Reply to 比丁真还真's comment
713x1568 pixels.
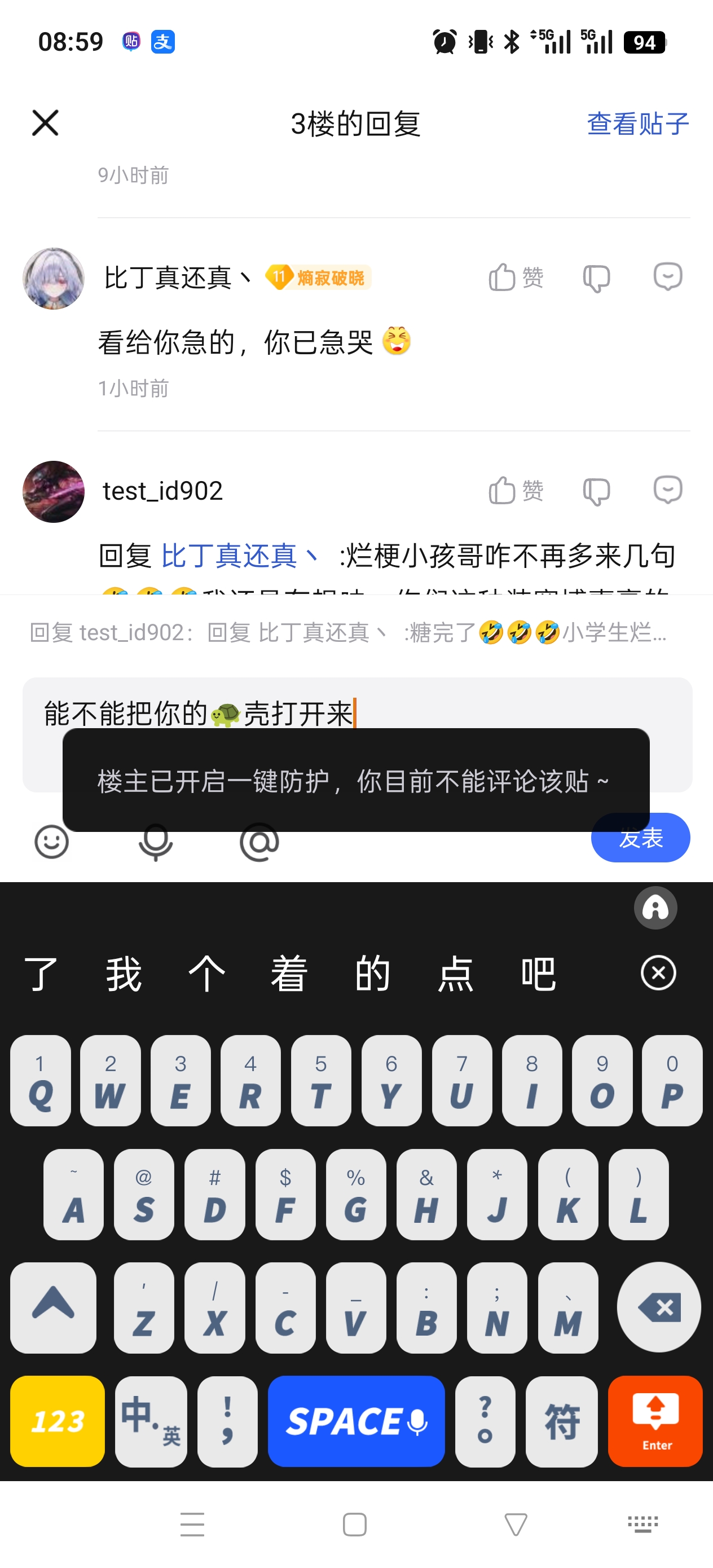(x=667, y=277)
